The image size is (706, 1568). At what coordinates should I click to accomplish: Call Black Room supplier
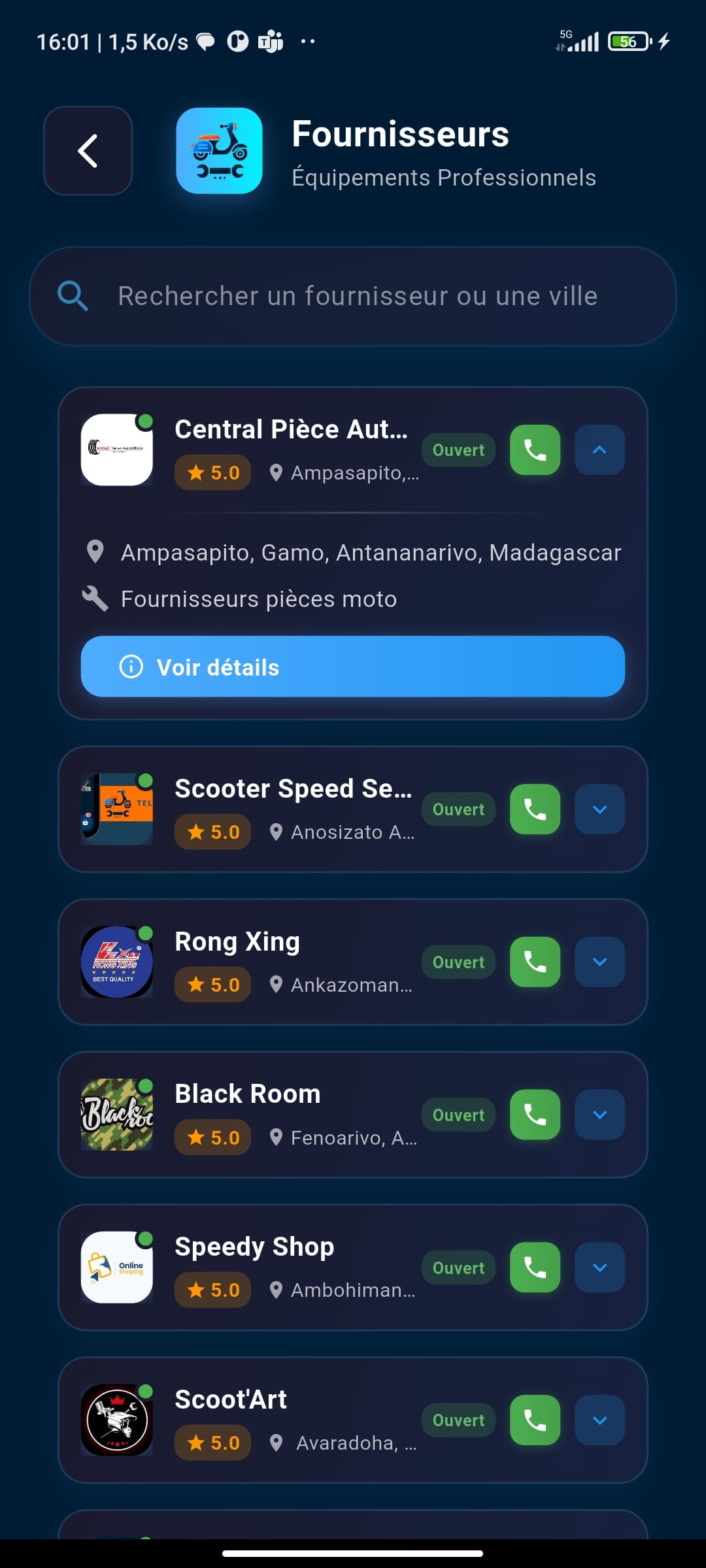535,1115
